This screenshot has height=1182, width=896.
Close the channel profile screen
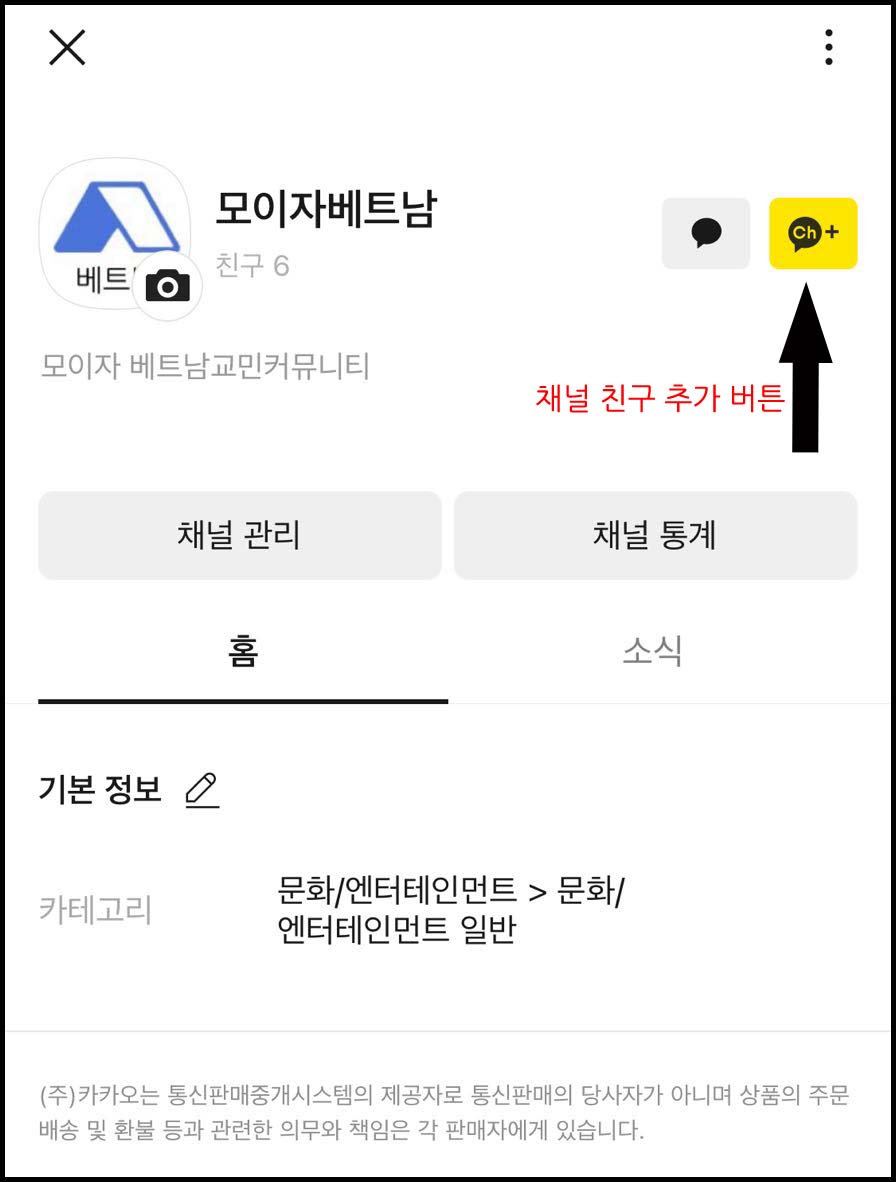67,47
